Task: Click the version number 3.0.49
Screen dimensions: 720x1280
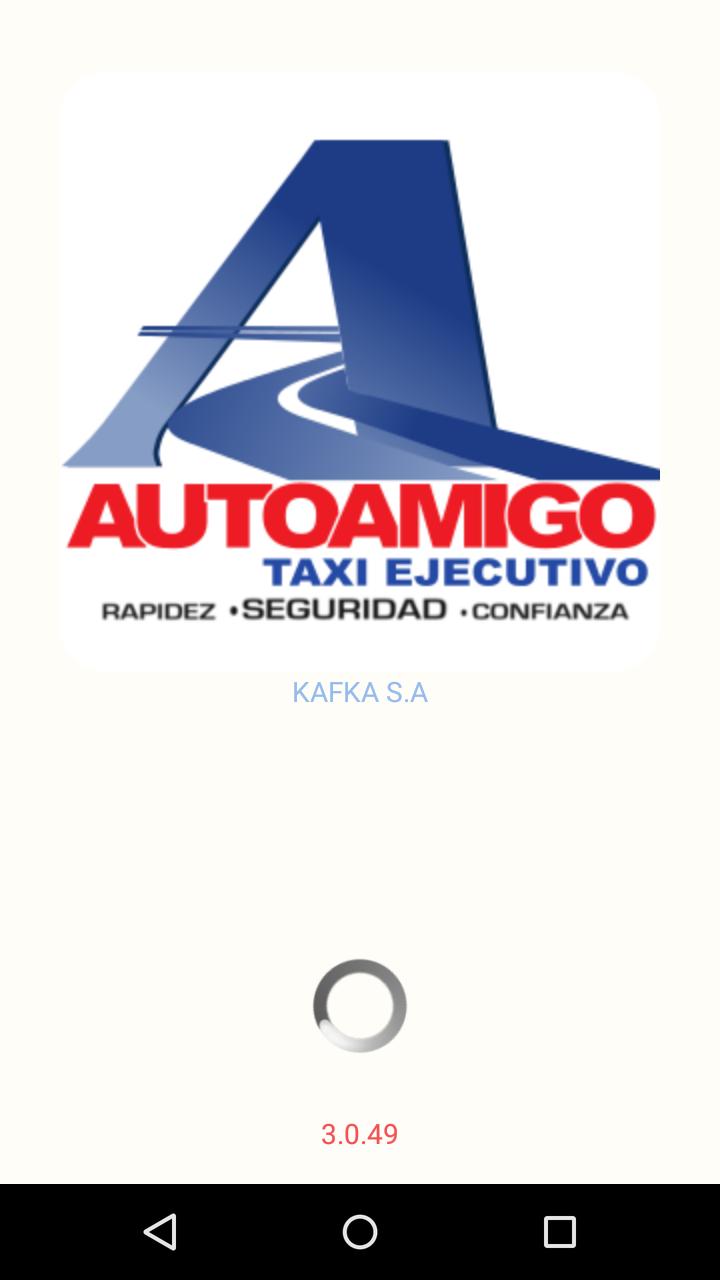Action: tap(360, 1134)
